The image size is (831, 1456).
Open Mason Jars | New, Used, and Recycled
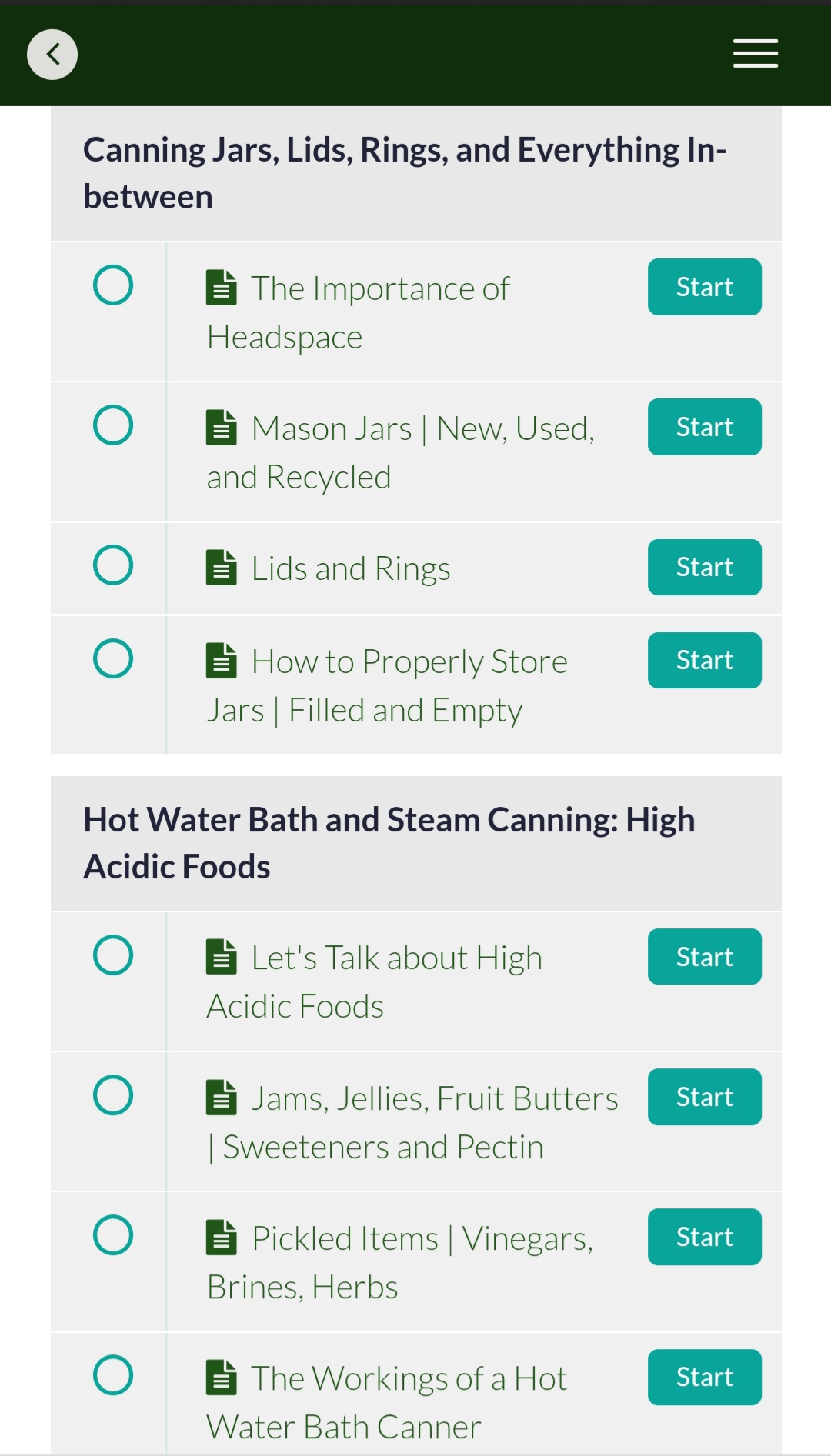401,452
